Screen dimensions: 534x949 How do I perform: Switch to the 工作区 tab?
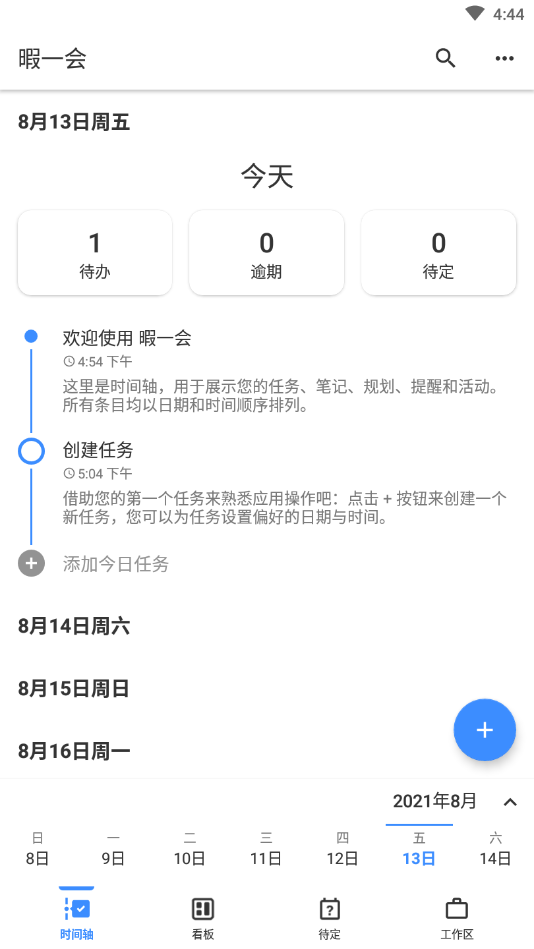(x=457, y=918)
